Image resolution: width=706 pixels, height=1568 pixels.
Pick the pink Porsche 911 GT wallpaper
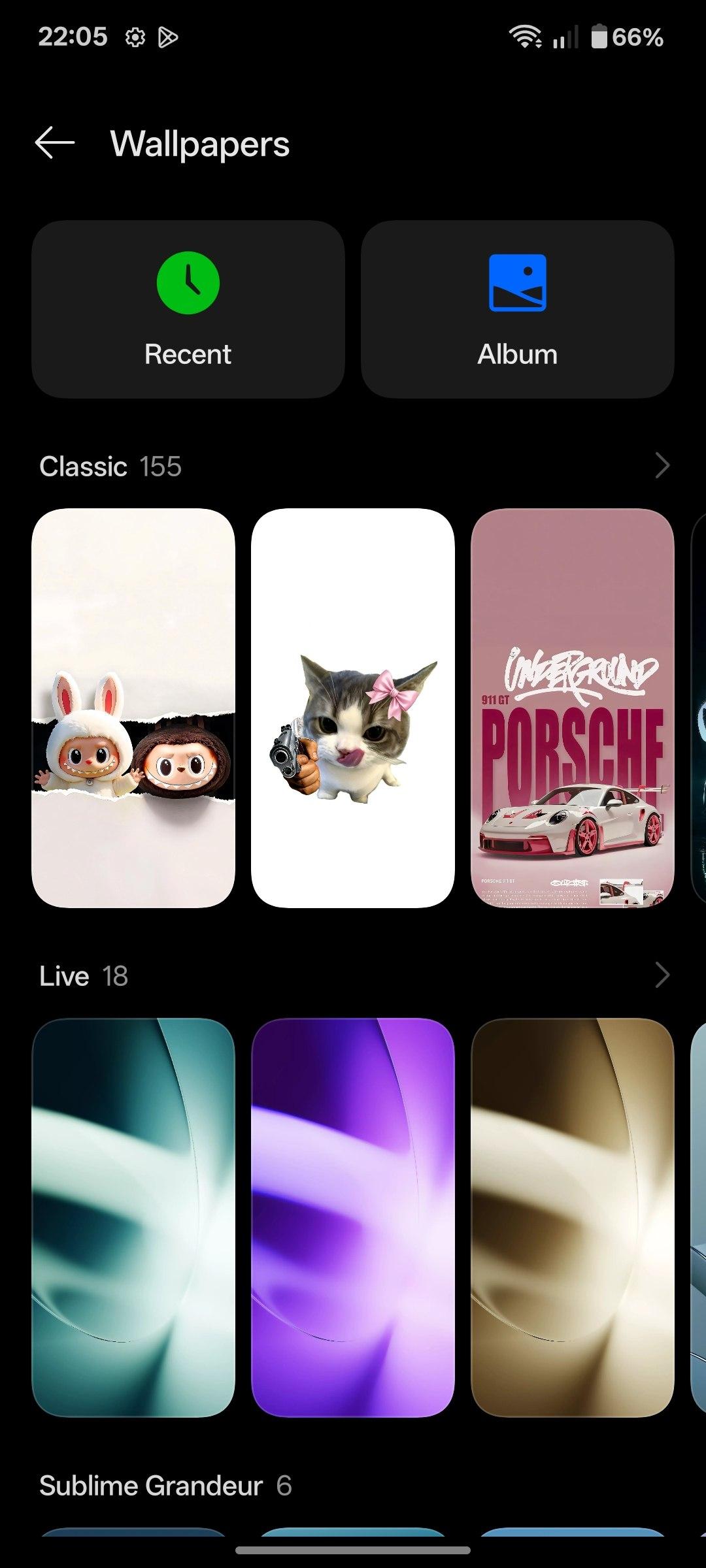click(573, 708)
